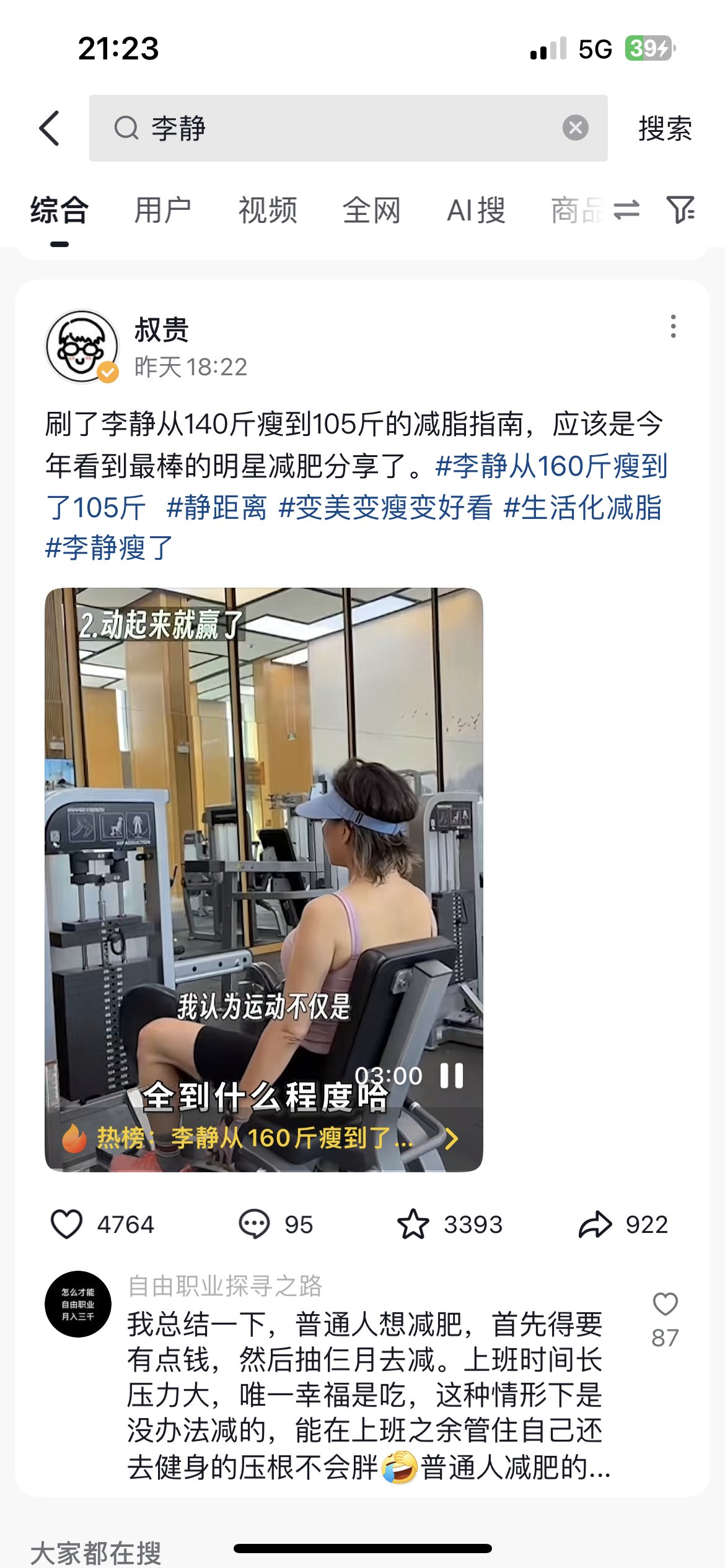The width and height of the screenshot is (725, 1568).
Task: Open comments on 叔贵's post
Action: pyautogui.click(x=254, y=1224)
